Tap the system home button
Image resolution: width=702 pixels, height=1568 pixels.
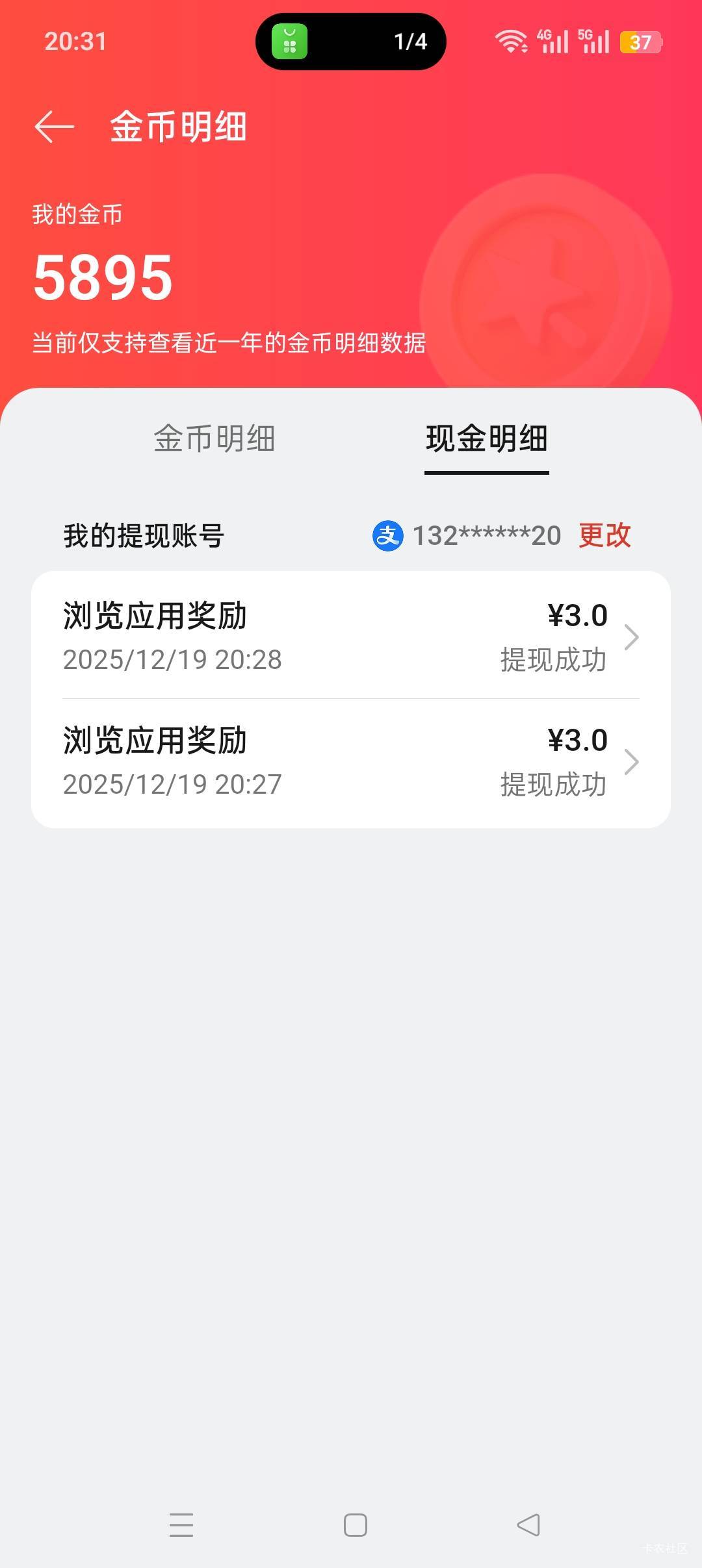tap(355, 1524)
